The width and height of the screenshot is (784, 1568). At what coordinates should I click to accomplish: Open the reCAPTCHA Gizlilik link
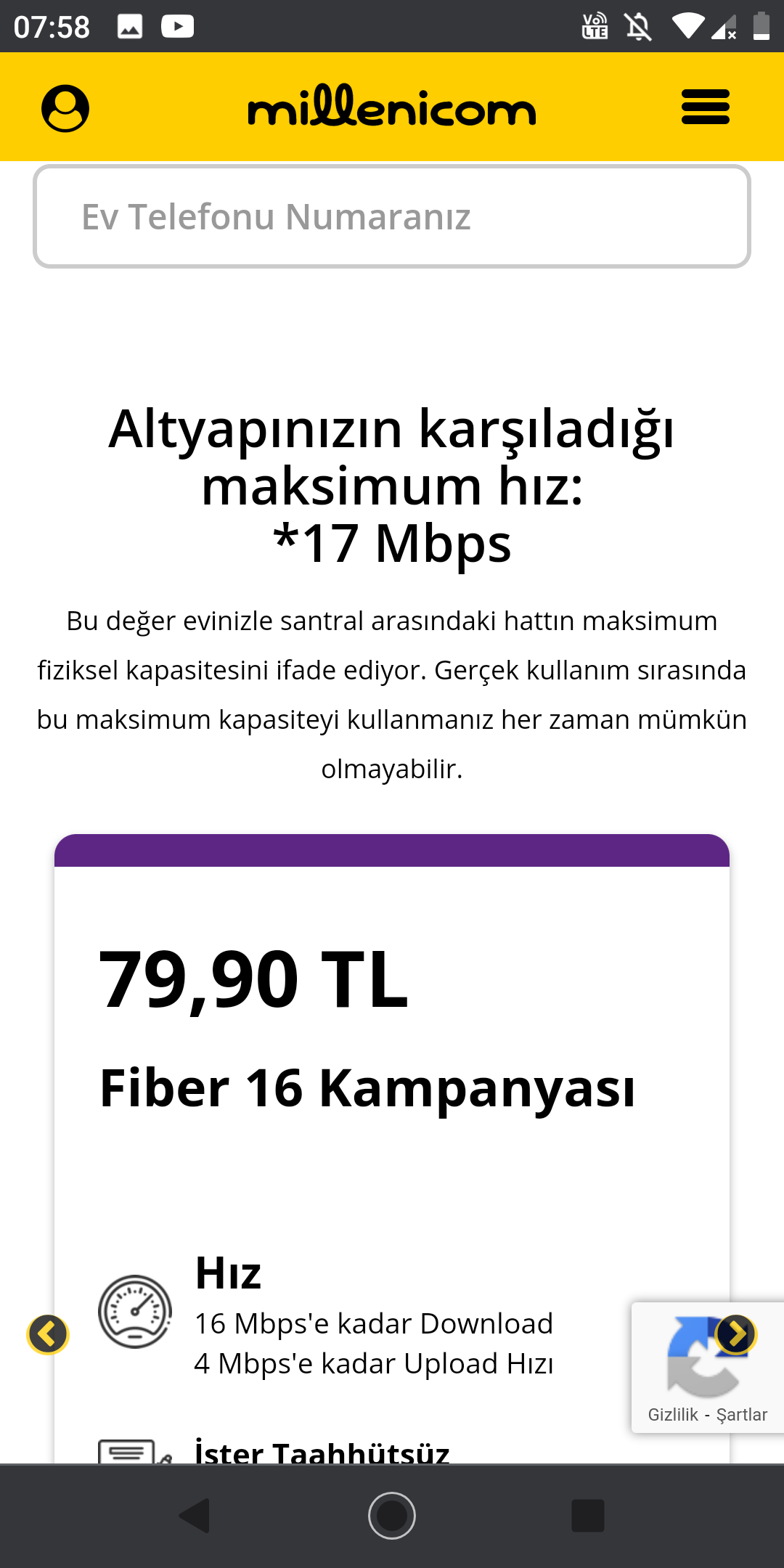click(673, 1414)
